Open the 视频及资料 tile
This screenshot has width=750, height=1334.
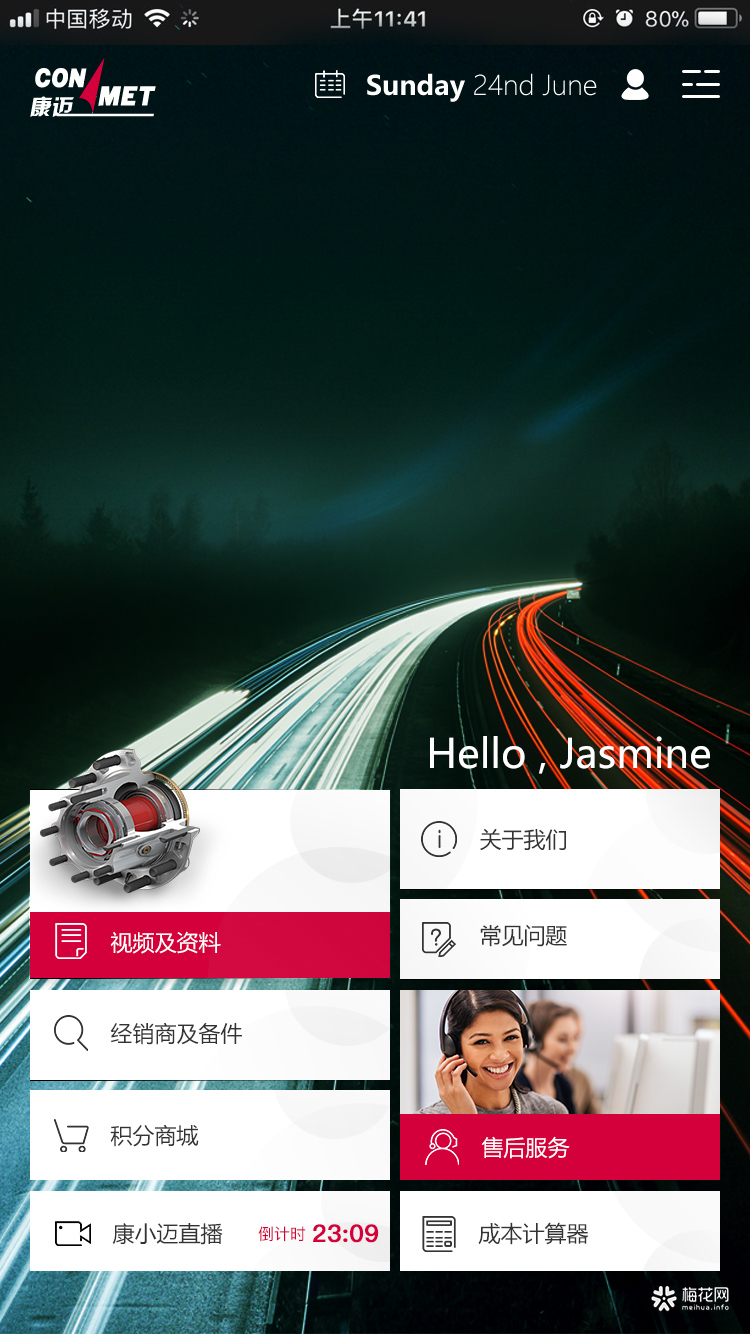[209, 942]
